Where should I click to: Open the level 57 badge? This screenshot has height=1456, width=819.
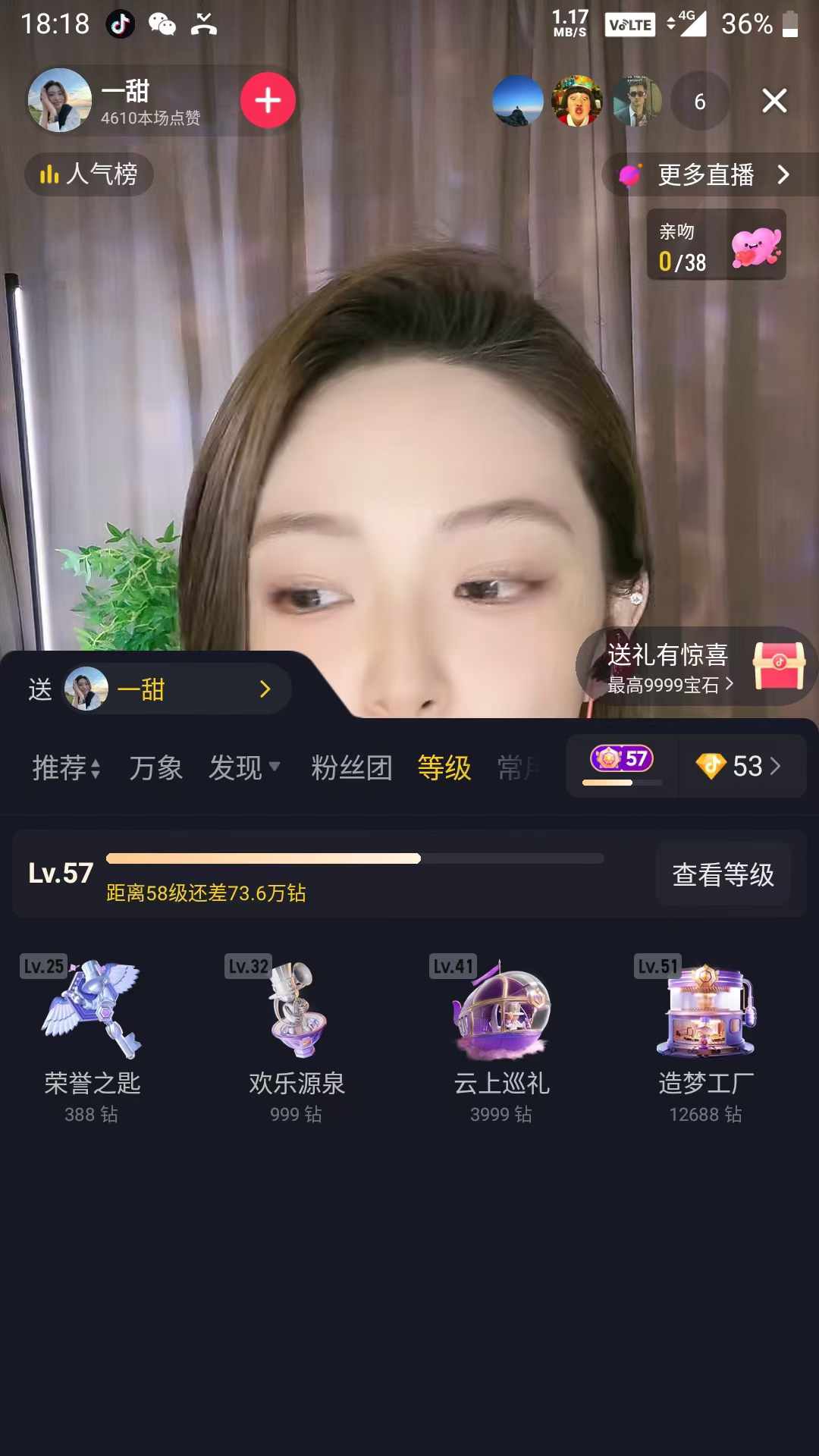(623, 760)
